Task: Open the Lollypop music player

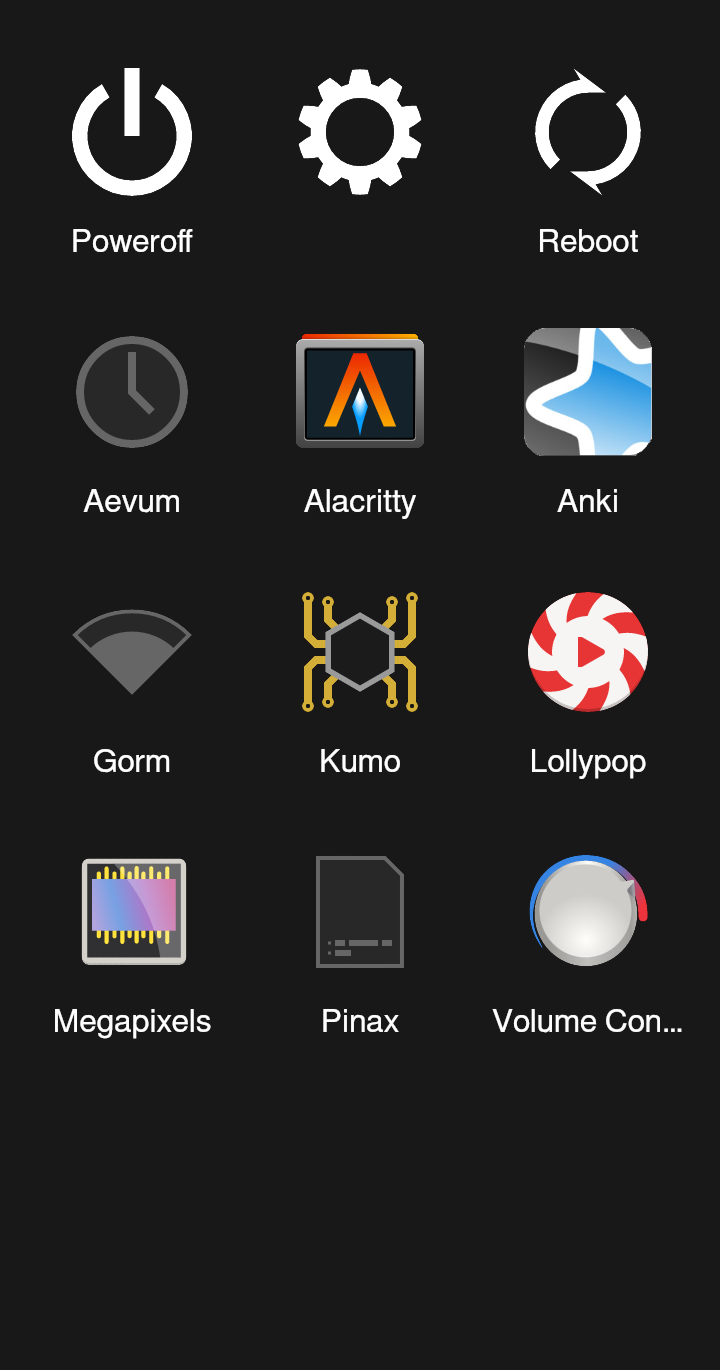Action: click(588, 652)
